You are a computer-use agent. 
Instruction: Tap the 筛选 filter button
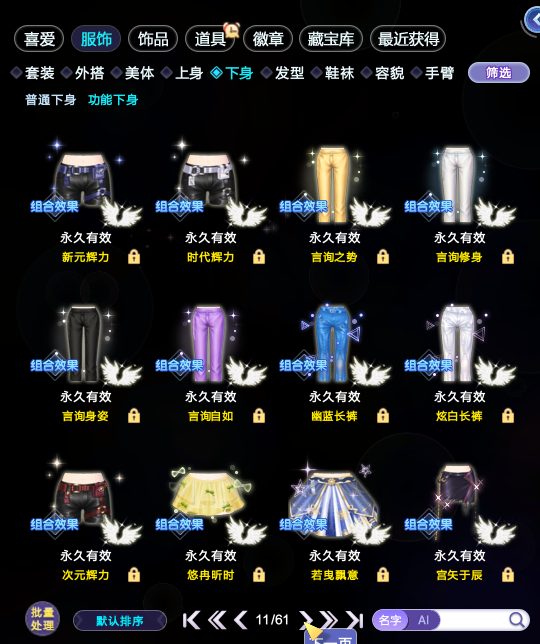pyautogui.click(x=499, y=73)
